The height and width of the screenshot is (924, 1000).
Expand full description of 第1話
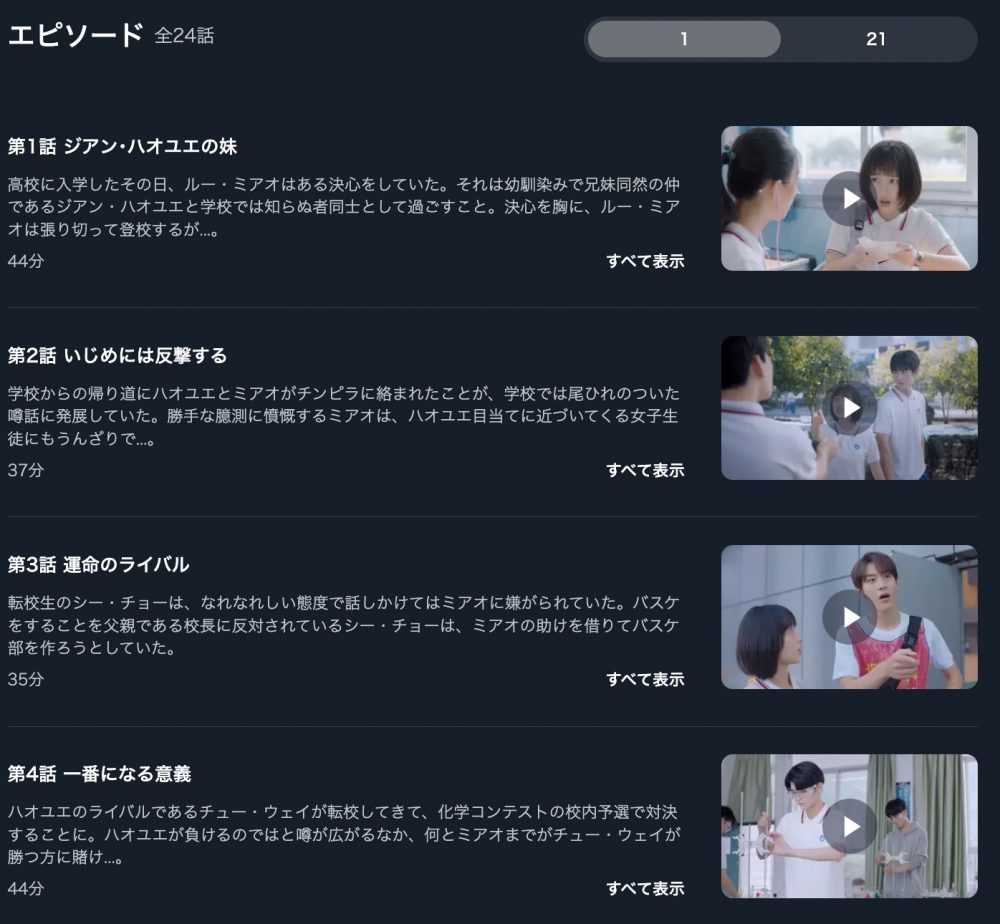click(645, 261)
